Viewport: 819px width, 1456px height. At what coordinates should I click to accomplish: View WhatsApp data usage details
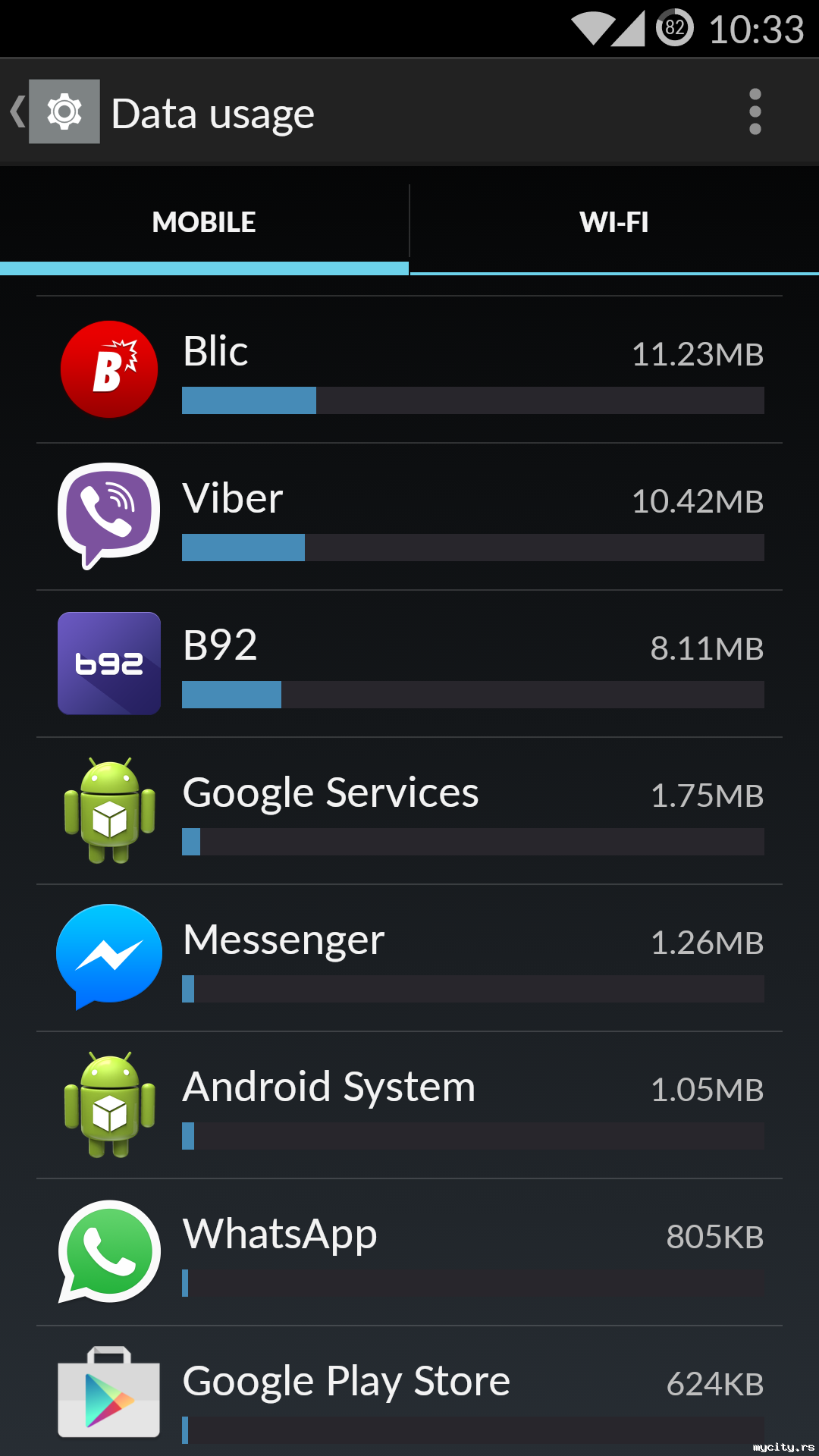(409, 1253)
